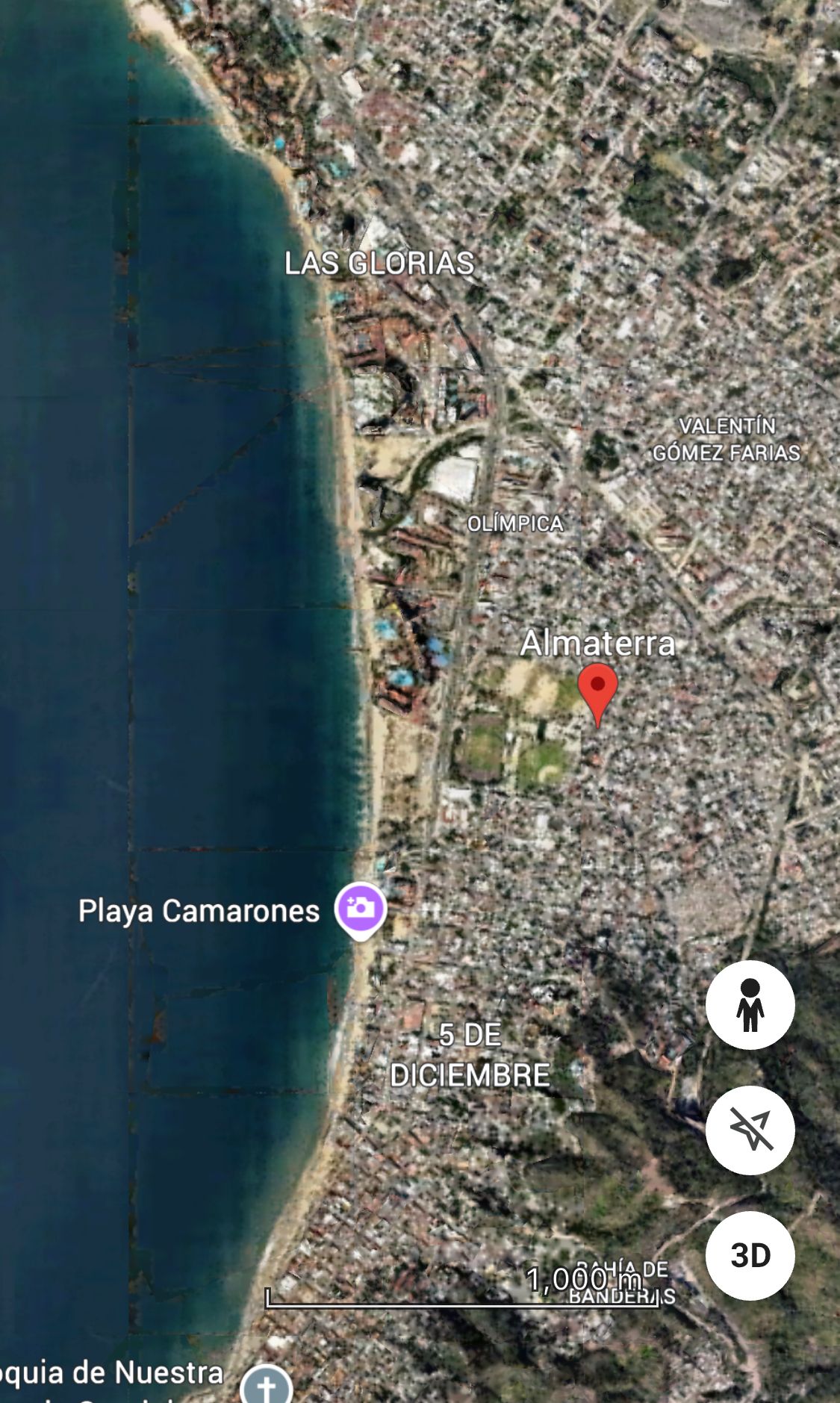Image resolution: width=840 pixels, height=1403 pixels.
Task: Open Street View with the pegman button
Action: [x=750, y=1005]
